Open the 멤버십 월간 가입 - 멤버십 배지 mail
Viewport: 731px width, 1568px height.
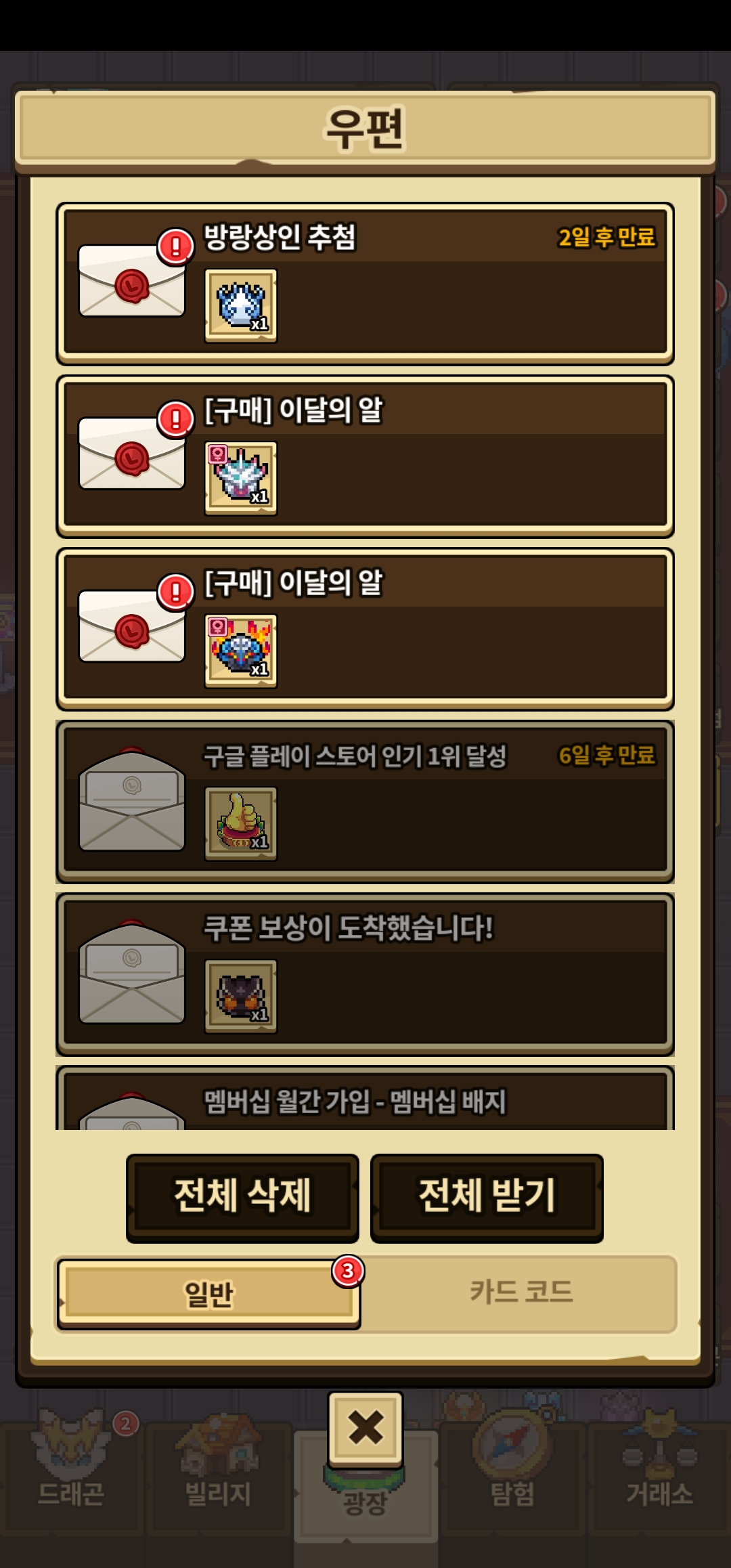tap(365, 1101)
